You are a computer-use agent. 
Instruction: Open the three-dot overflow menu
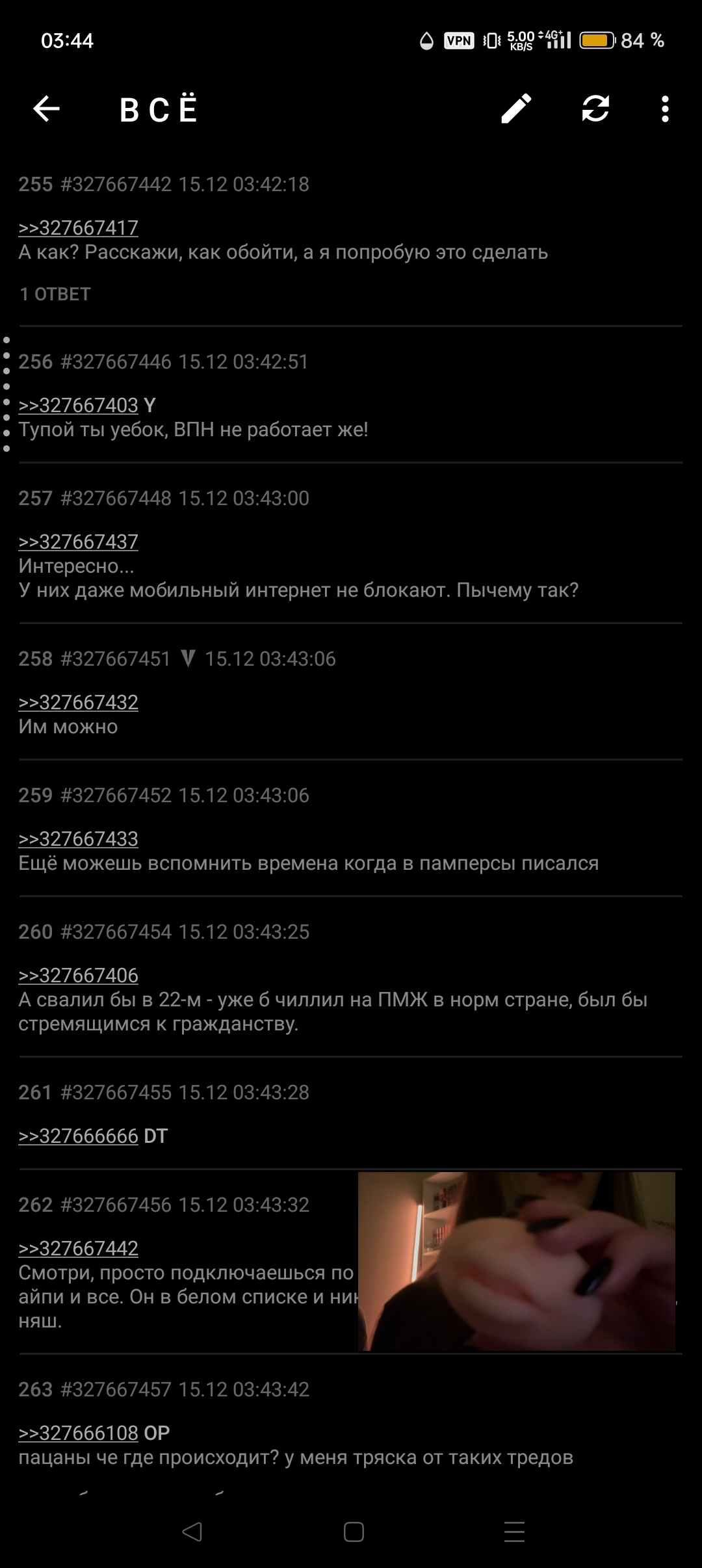[x=664, y=109]
